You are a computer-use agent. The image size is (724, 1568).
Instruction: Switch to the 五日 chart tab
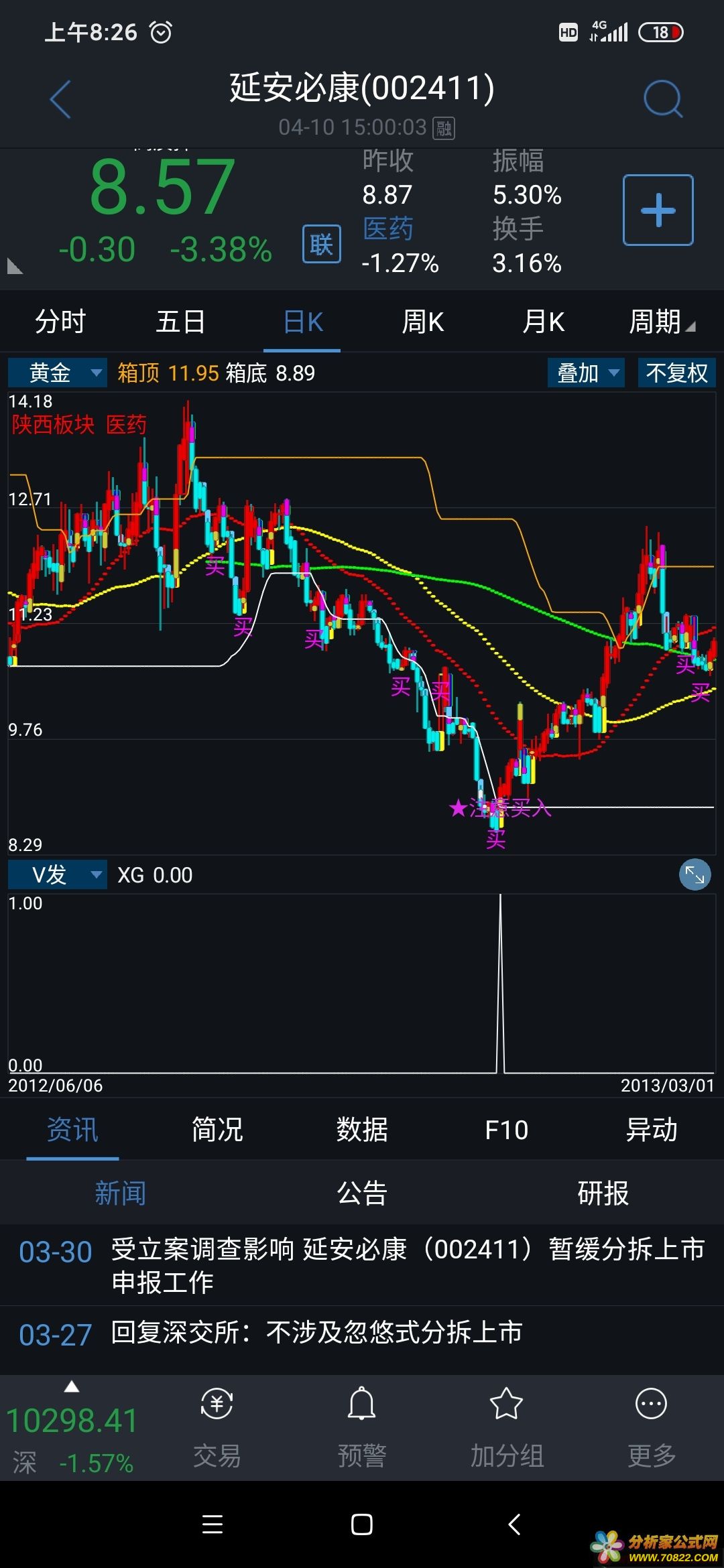(180, 322)
